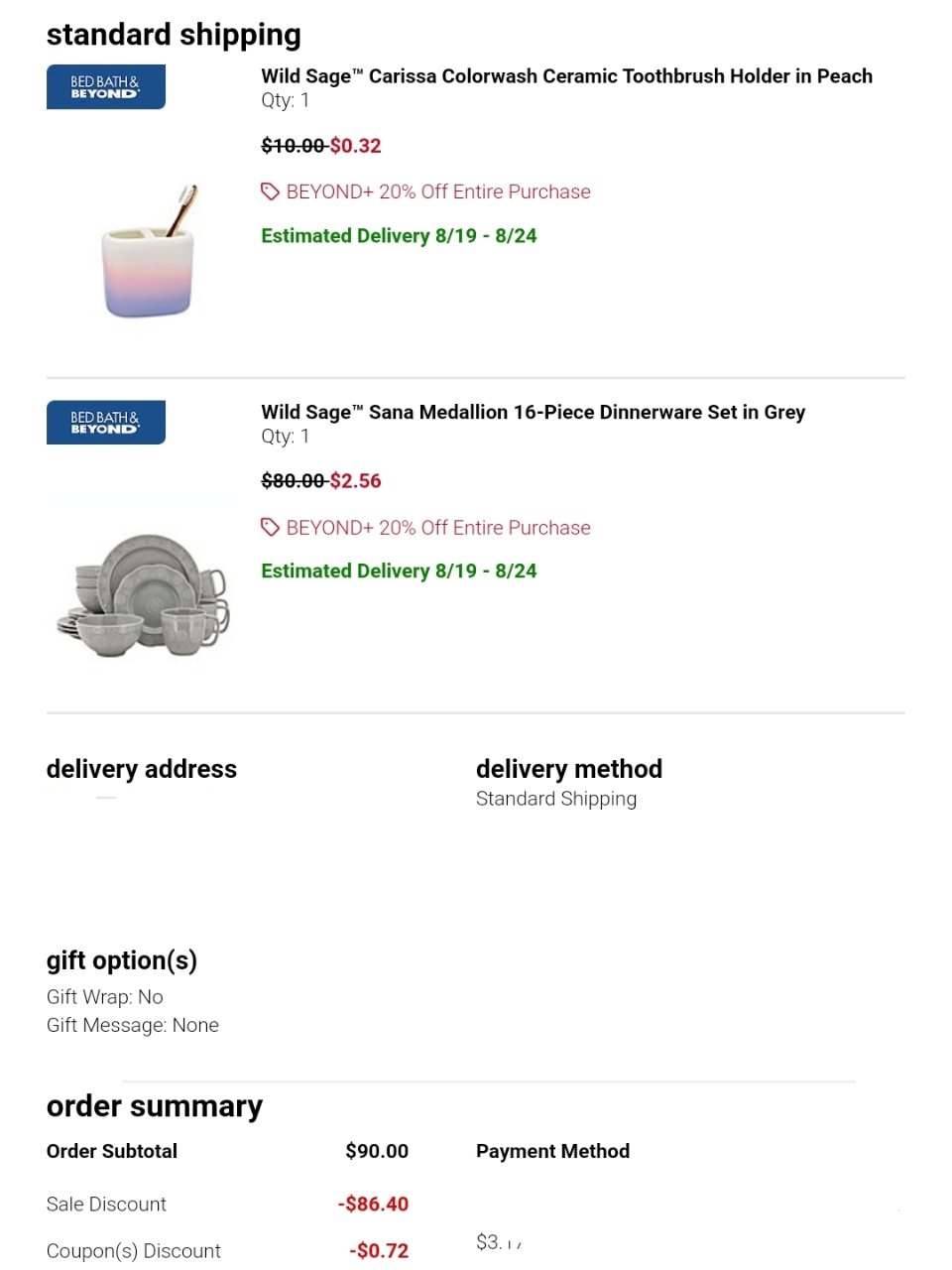952x1270 pixels.
Task: Open Wild Sage Sana Medallion Dinnerware Set title
Action: click(x=533, y=412)
